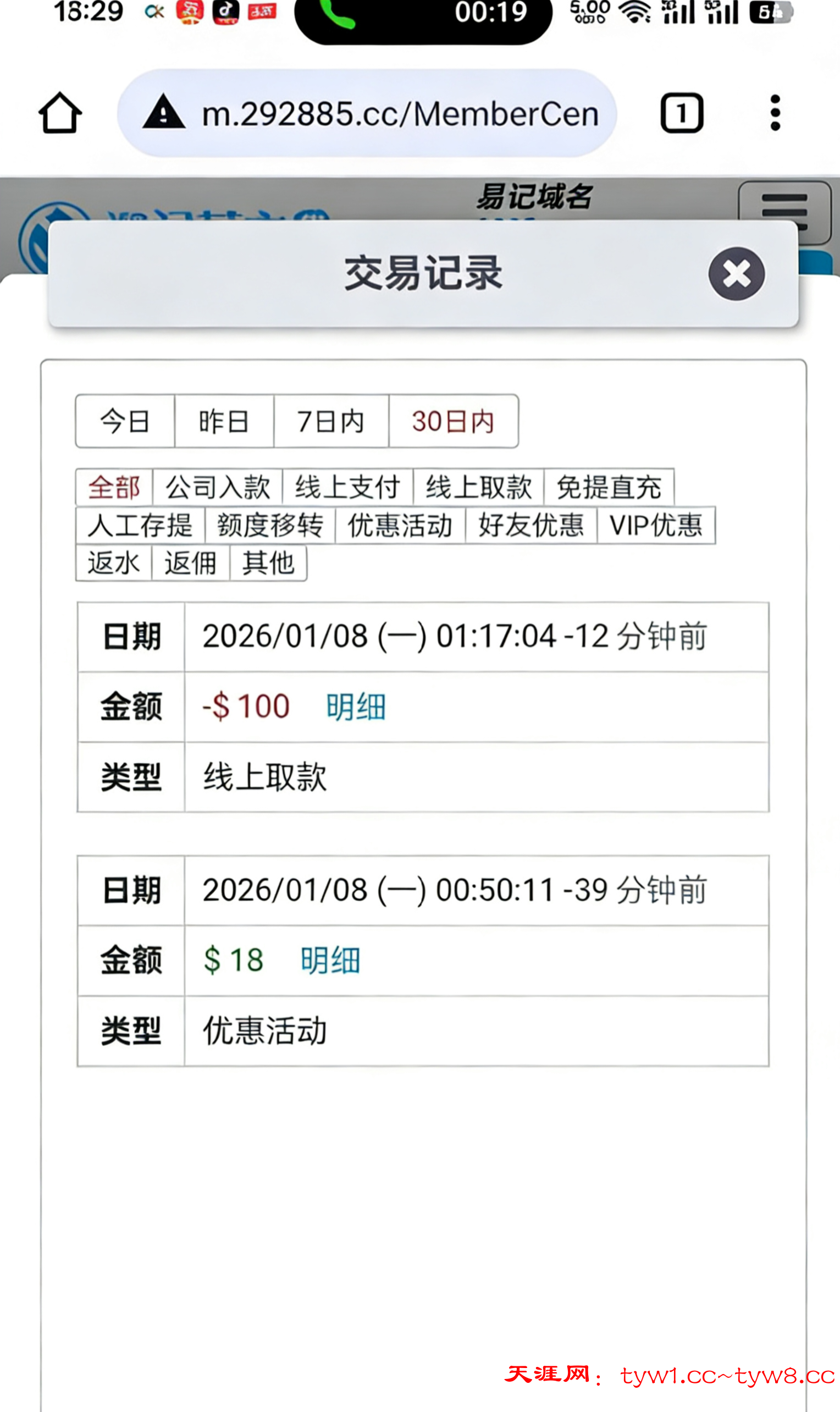
Task: Select the 7日内 date range
Action: click(331, 421)
